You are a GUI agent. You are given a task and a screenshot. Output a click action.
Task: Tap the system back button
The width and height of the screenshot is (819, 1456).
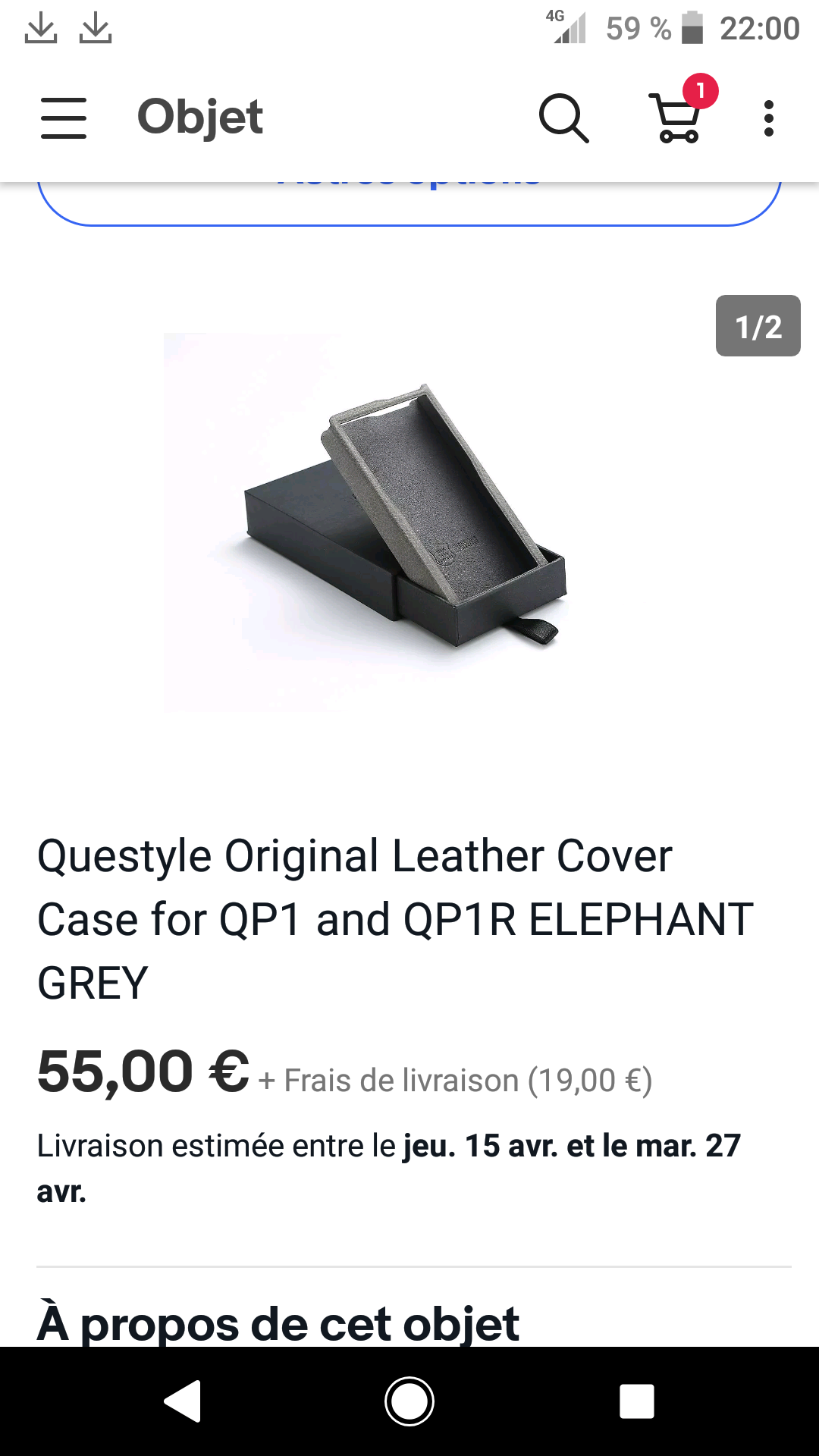coord(183,1401)
